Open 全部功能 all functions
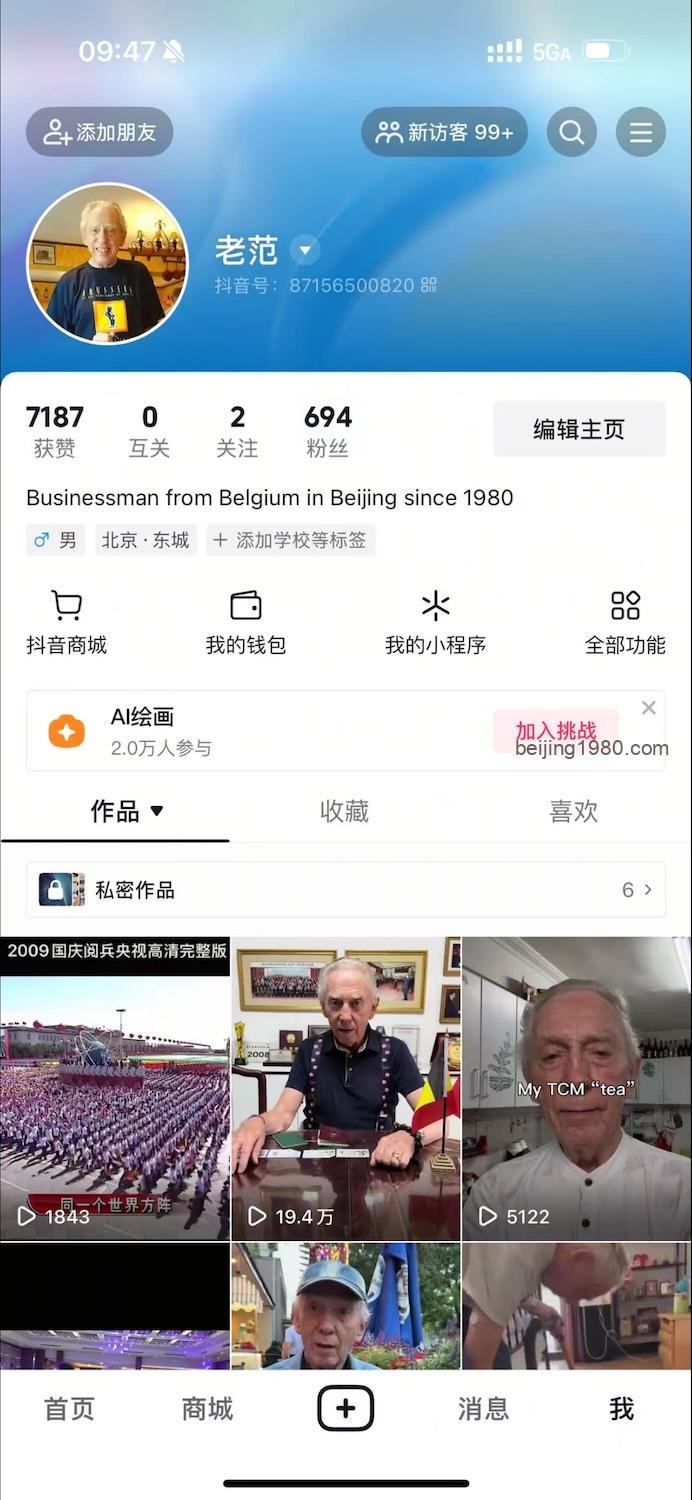 coord(625,622)
